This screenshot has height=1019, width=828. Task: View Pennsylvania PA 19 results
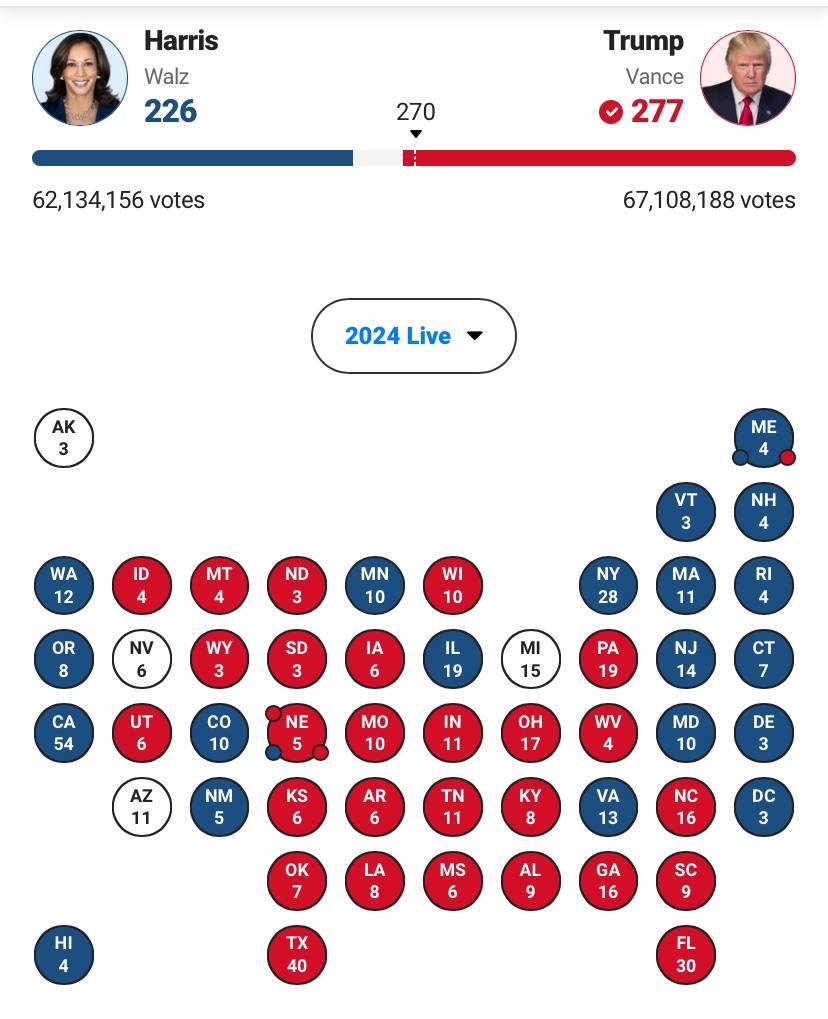click(x=608, y=660)
